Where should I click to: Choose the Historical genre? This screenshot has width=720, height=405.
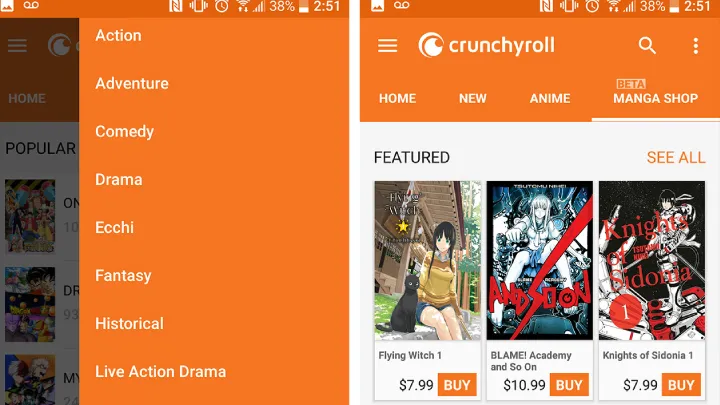pos(129,324)
